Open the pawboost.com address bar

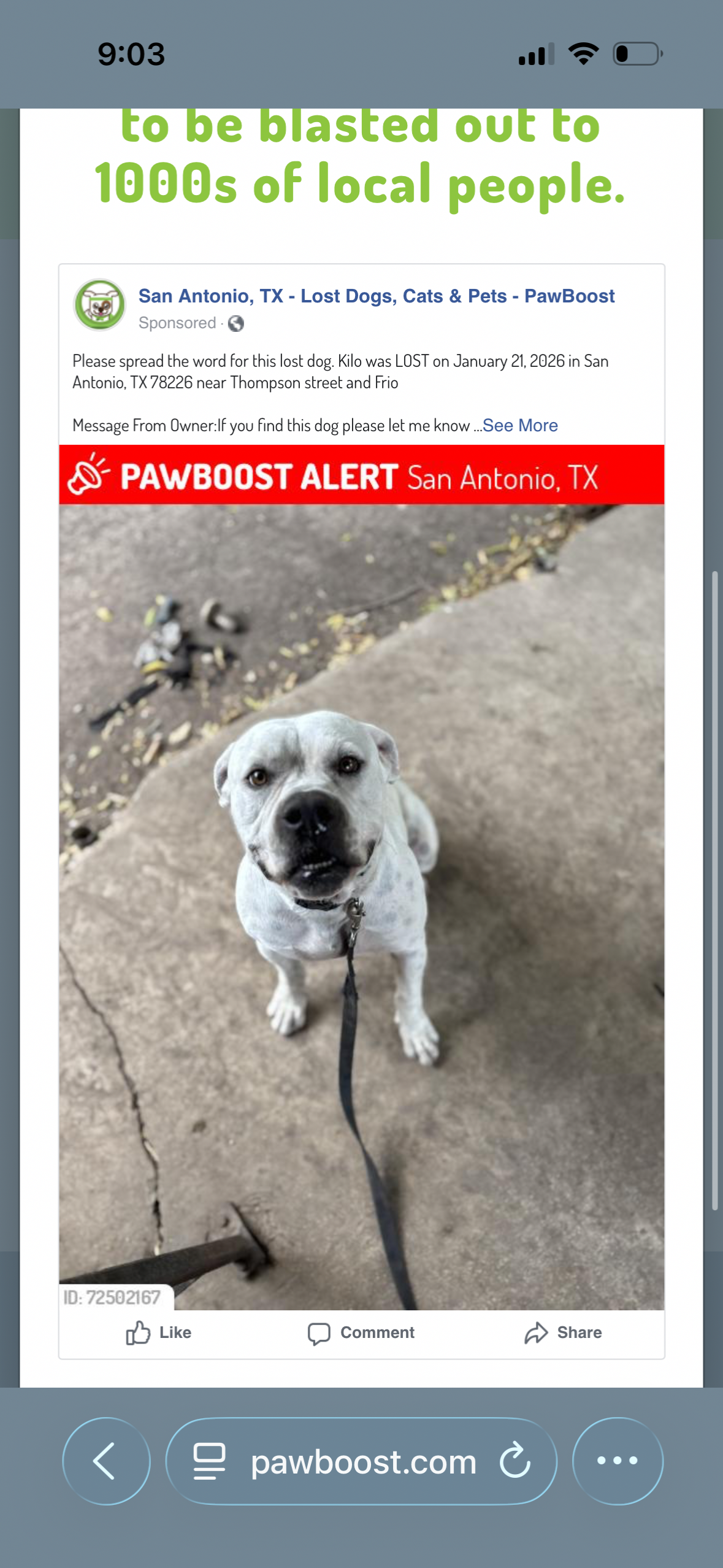coord(363,1462)
